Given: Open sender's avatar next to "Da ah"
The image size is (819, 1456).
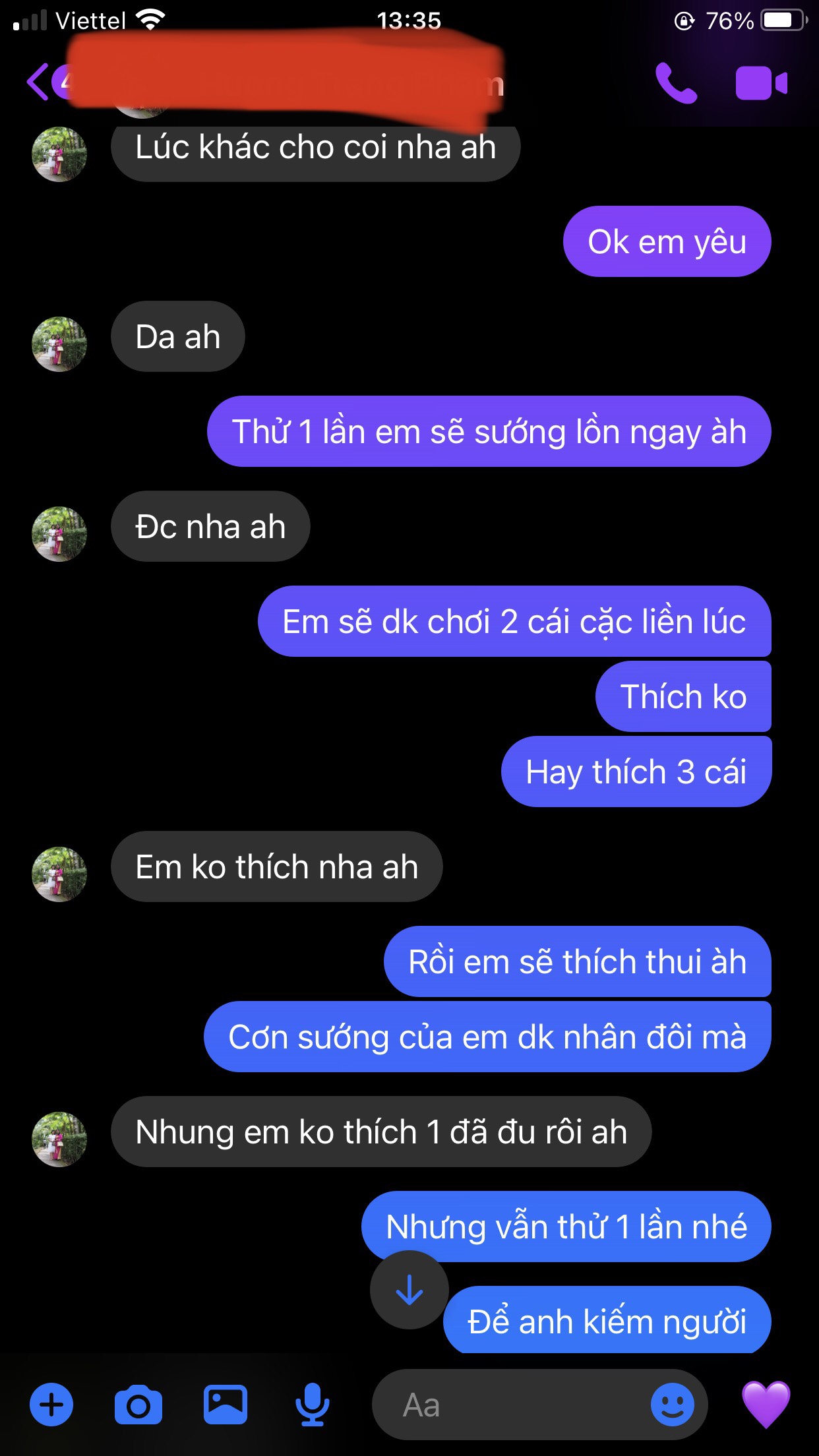Looking at the screenshot, I should click(x=59, y=344).
